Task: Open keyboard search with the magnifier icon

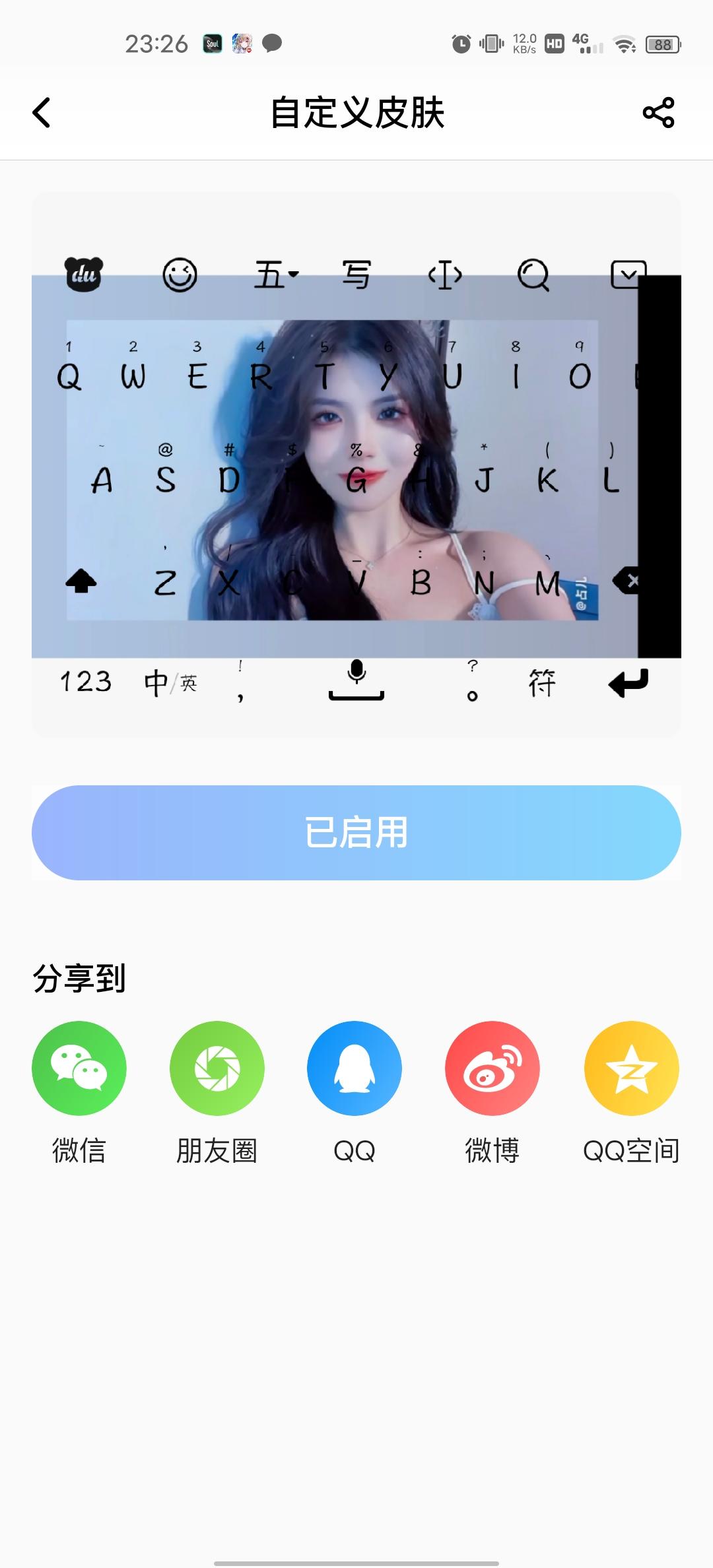Action: 535,274
